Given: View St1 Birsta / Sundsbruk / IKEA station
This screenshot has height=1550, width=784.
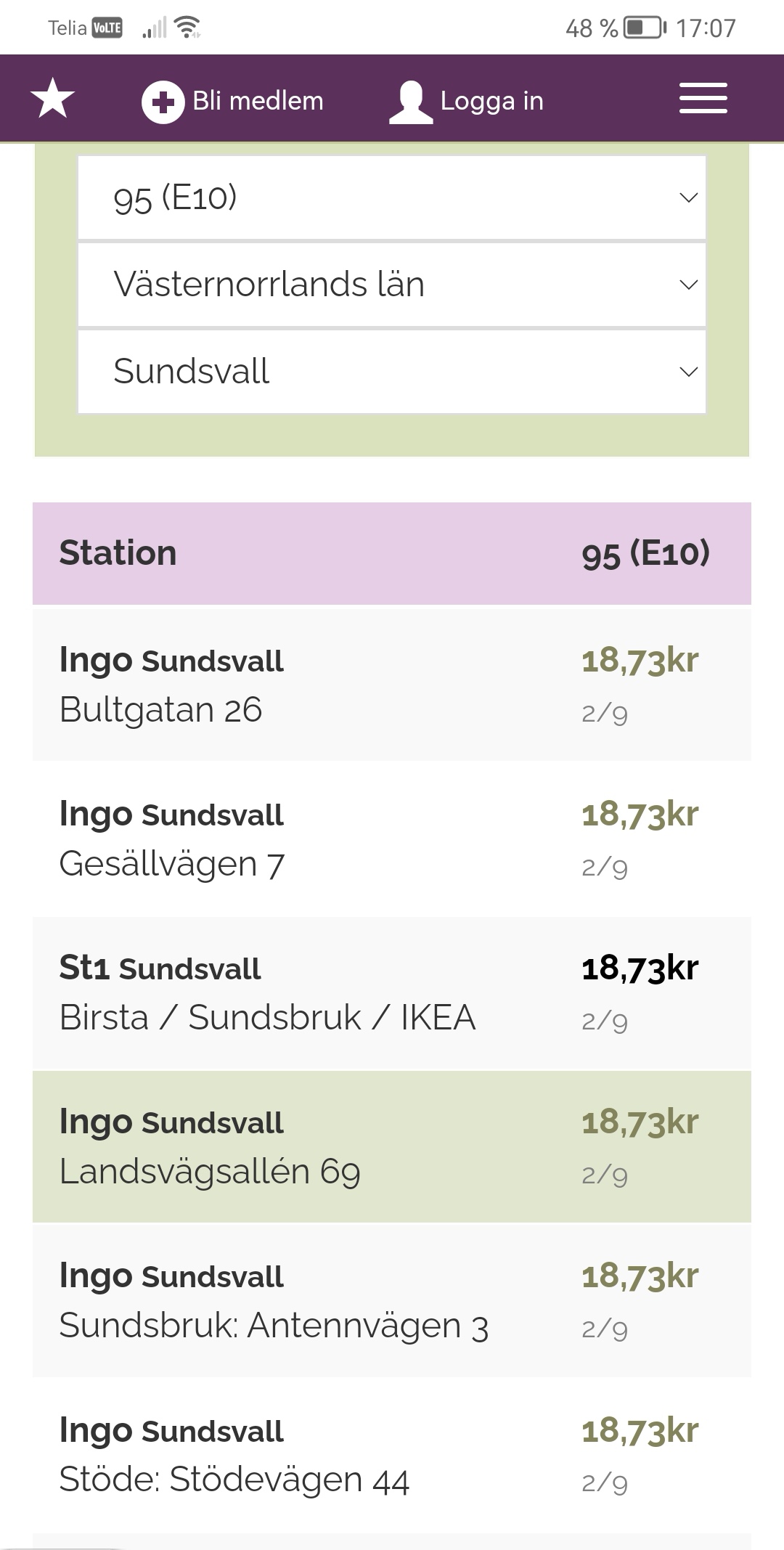Looking at the screenshot, I should (x=392, y=993).
